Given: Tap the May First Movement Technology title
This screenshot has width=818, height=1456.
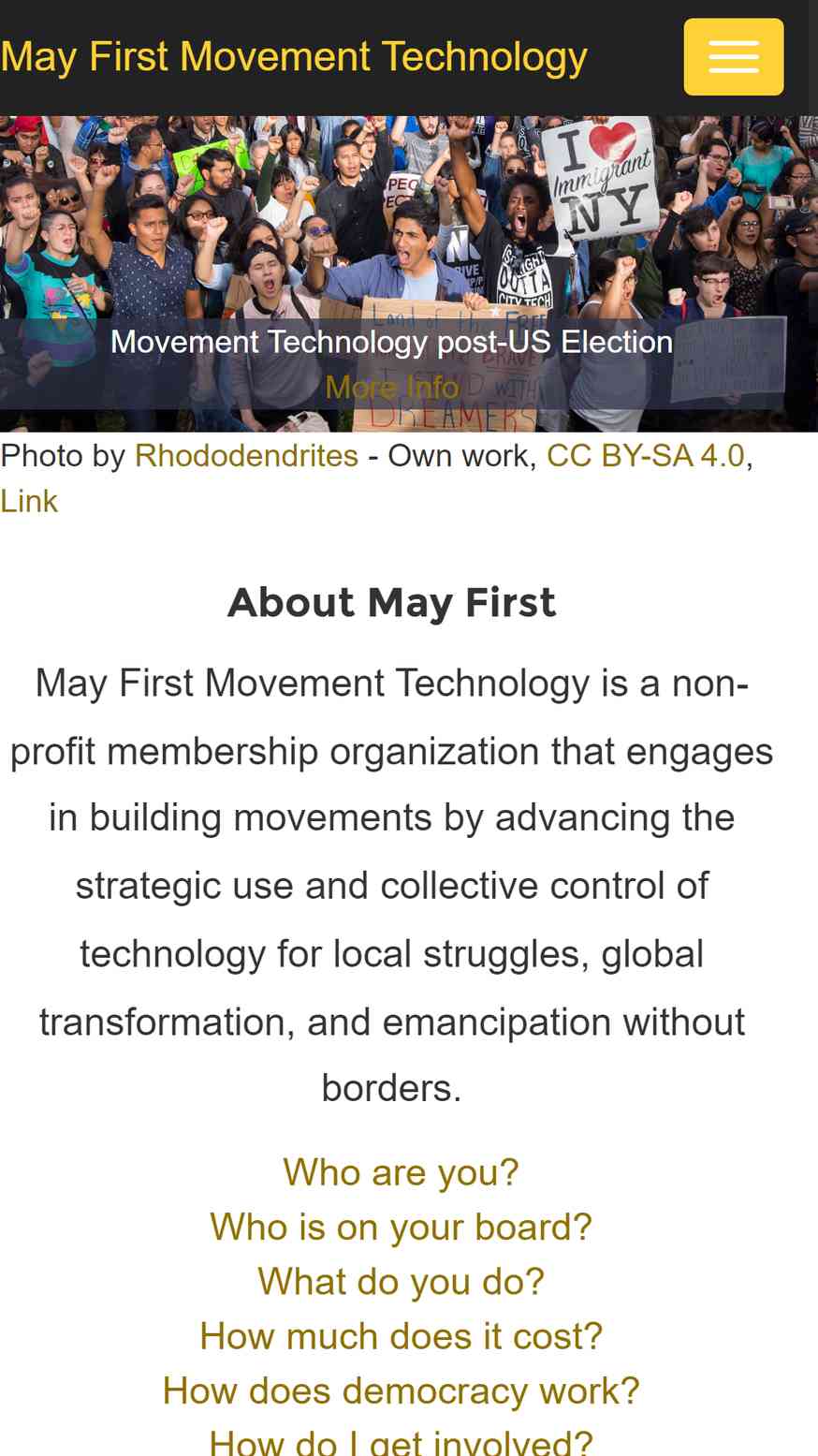Looking at the screenshot, I should tap(294, 57).
